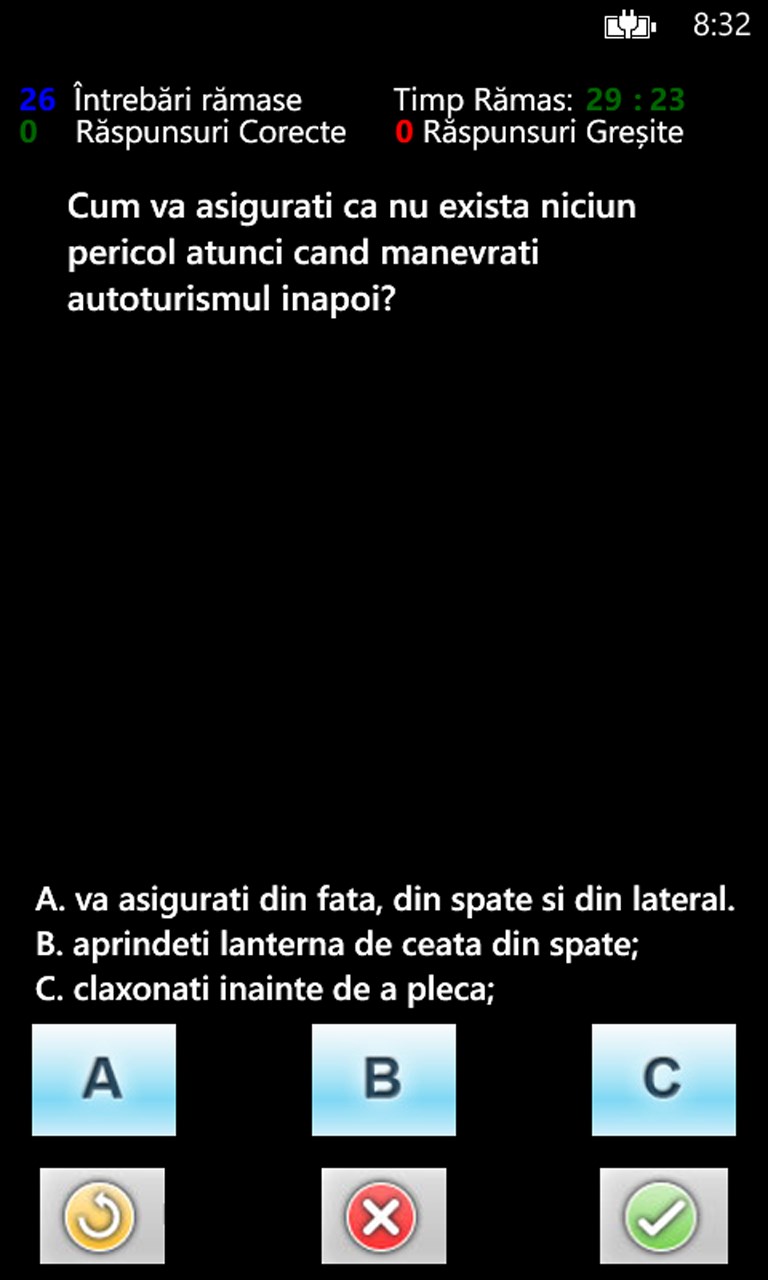Tap the yellow circular arrow button

point(101,1216)
